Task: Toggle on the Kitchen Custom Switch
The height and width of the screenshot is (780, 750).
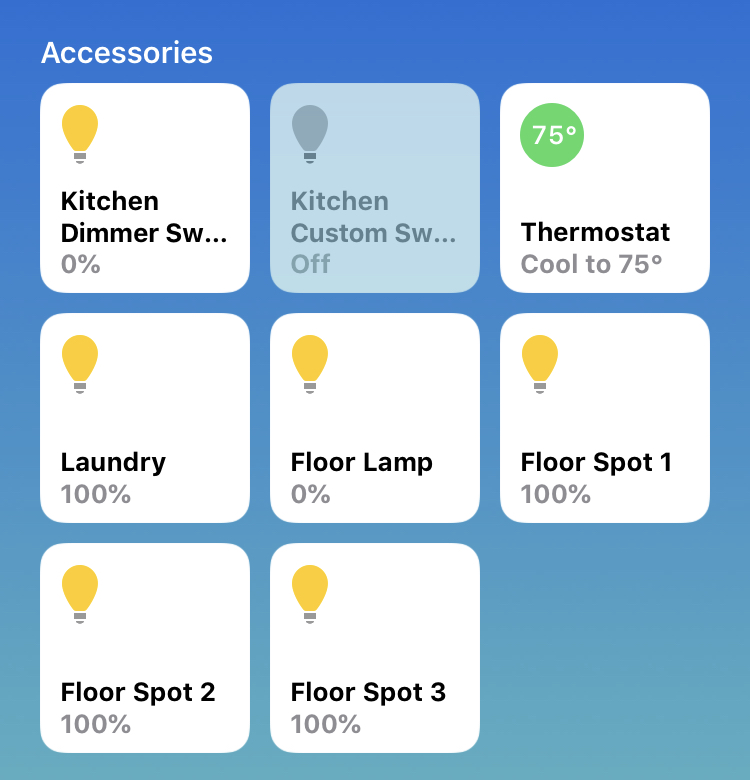Action: (x=374, y=189)
